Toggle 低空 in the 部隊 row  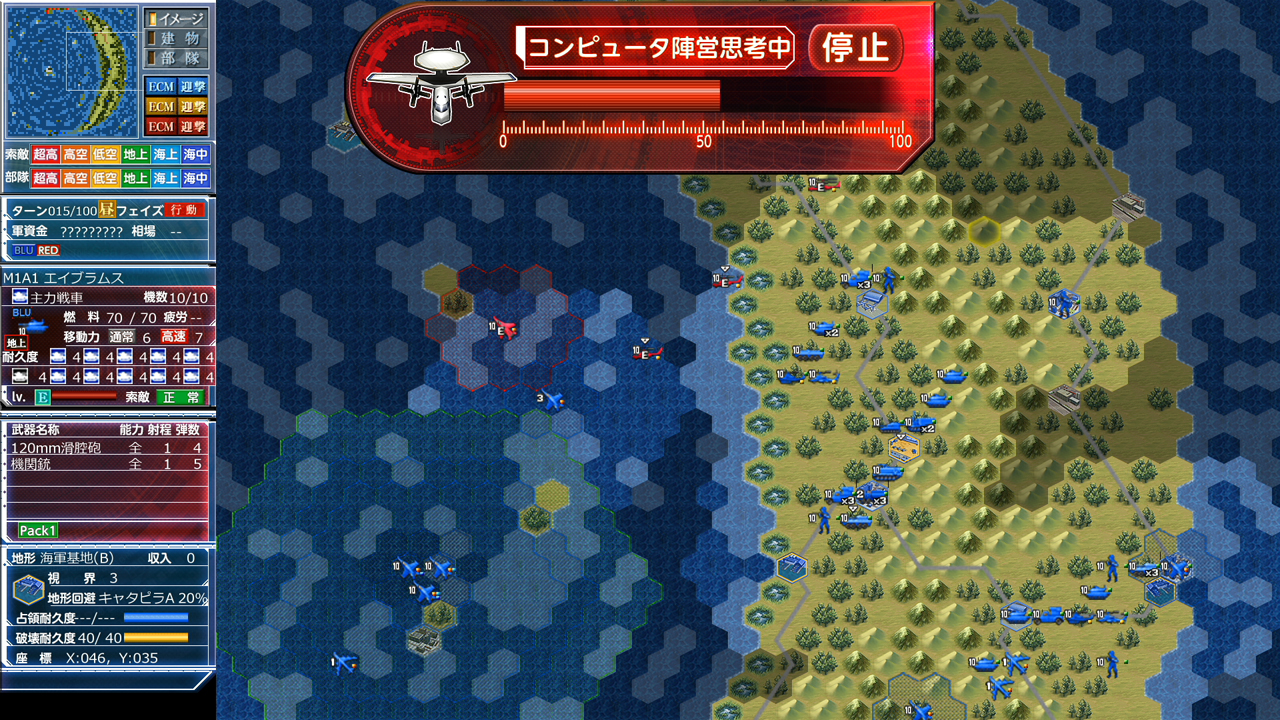[105, 178]
